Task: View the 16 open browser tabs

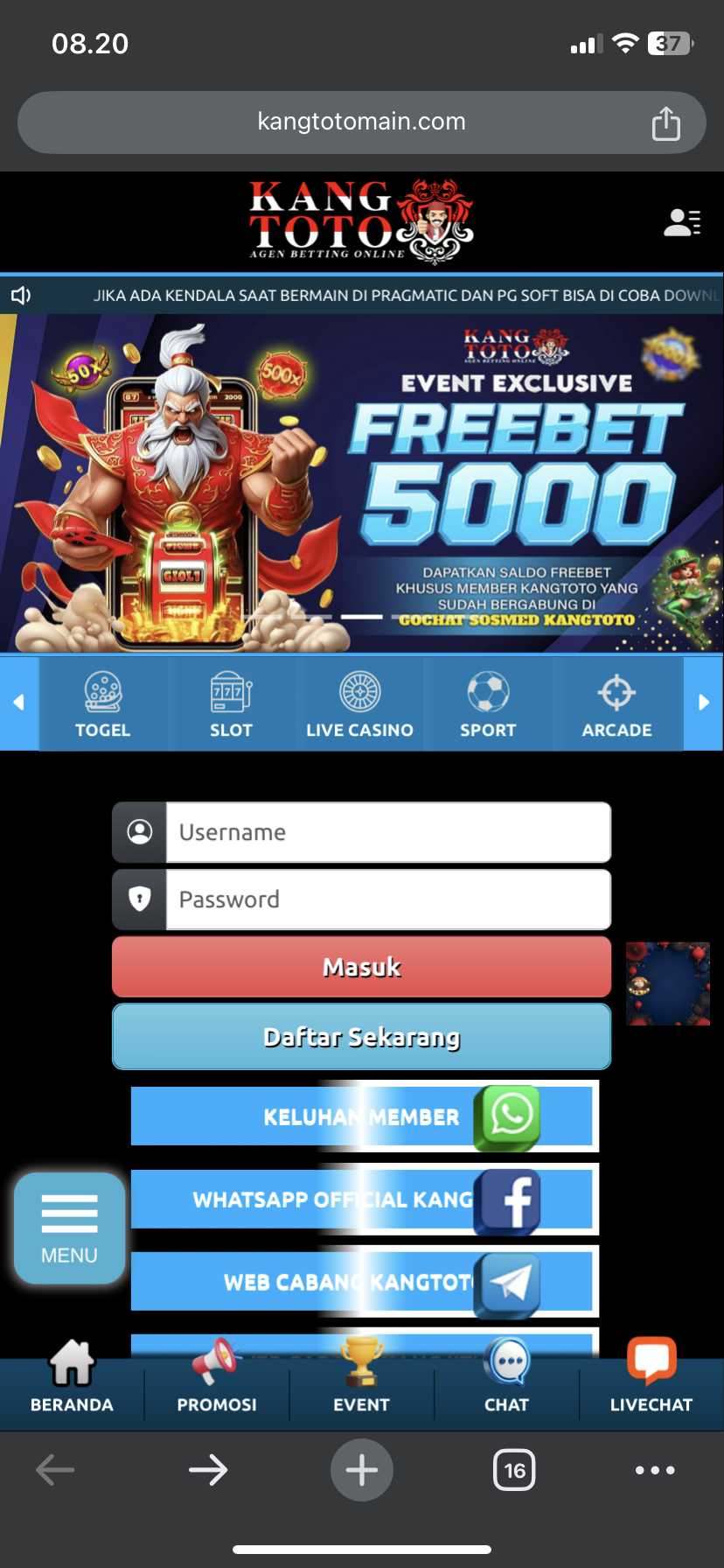Action: (514, 1470)
